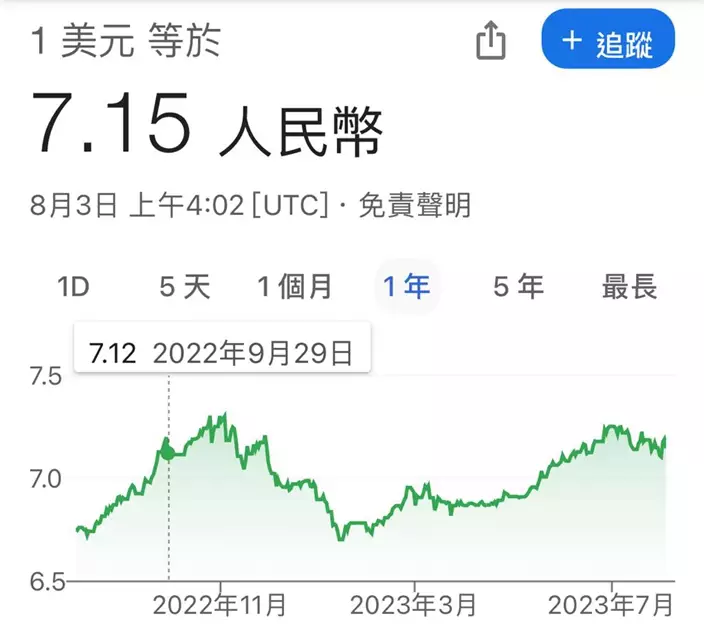Tap the 追蹤 follow button
Image resolution: width=704 pixels, height=644 pixels.
coord(608,42)
